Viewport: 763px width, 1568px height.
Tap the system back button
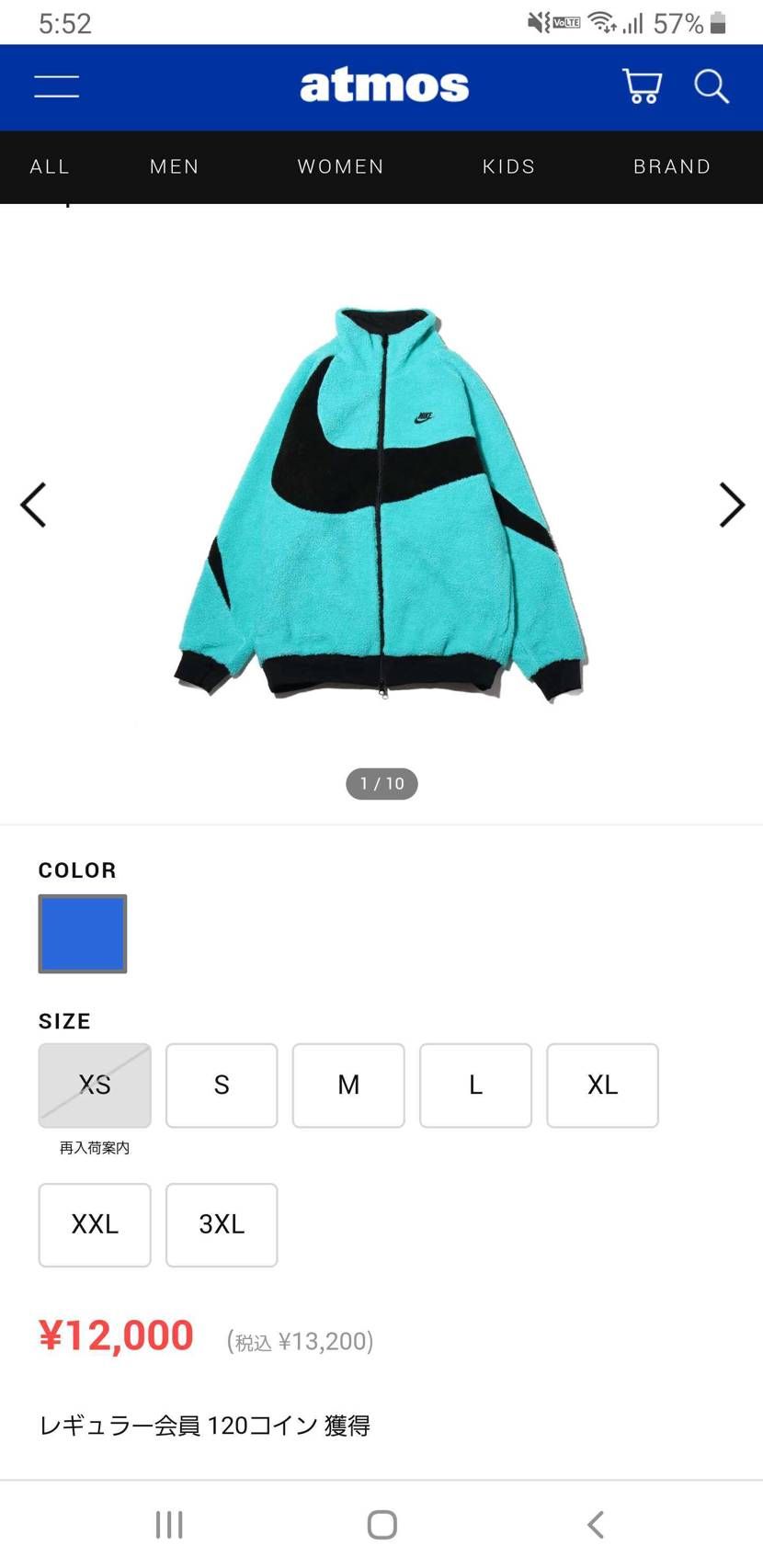pos(596,1525)
